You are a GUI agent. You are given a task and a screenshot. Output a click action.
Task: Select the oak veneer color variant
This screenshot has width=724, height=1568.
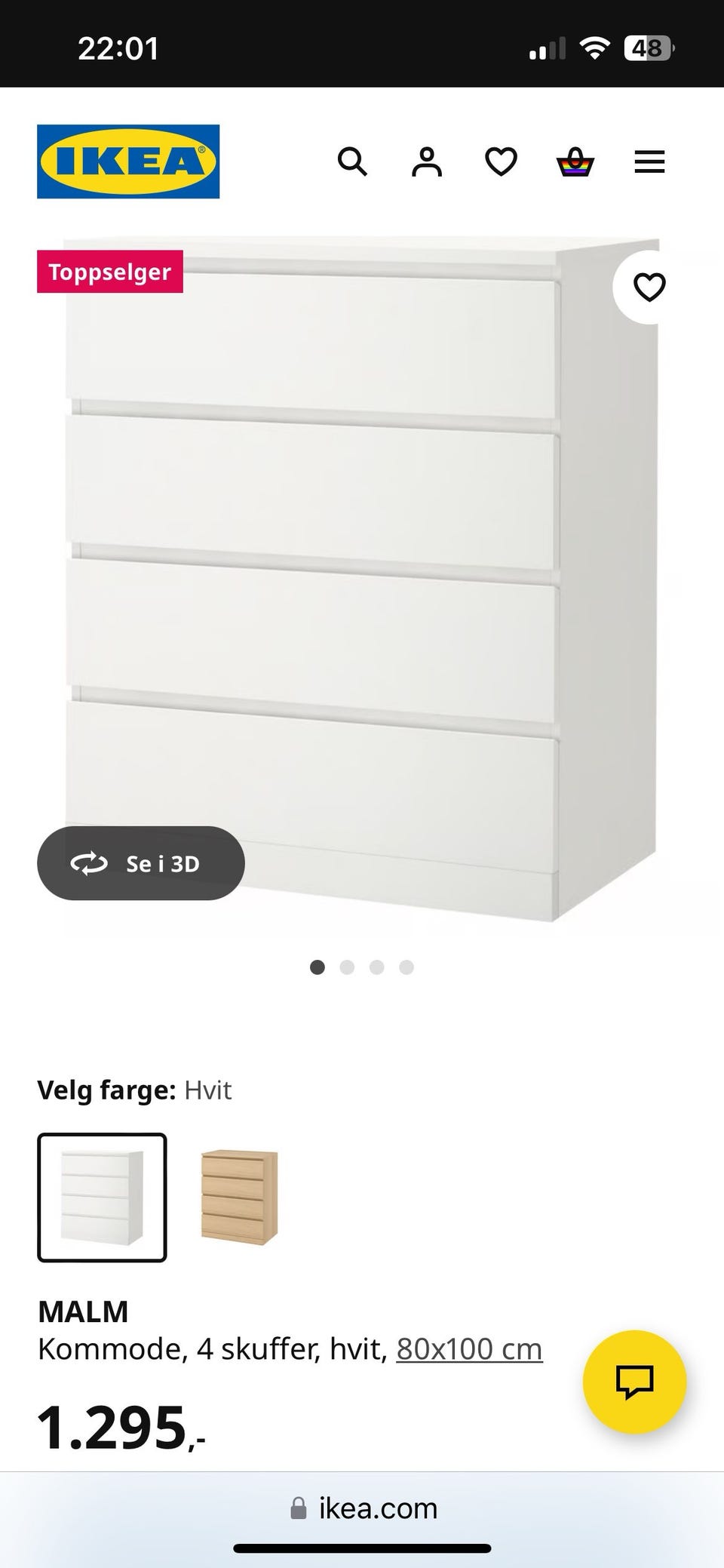point(240,1198)
